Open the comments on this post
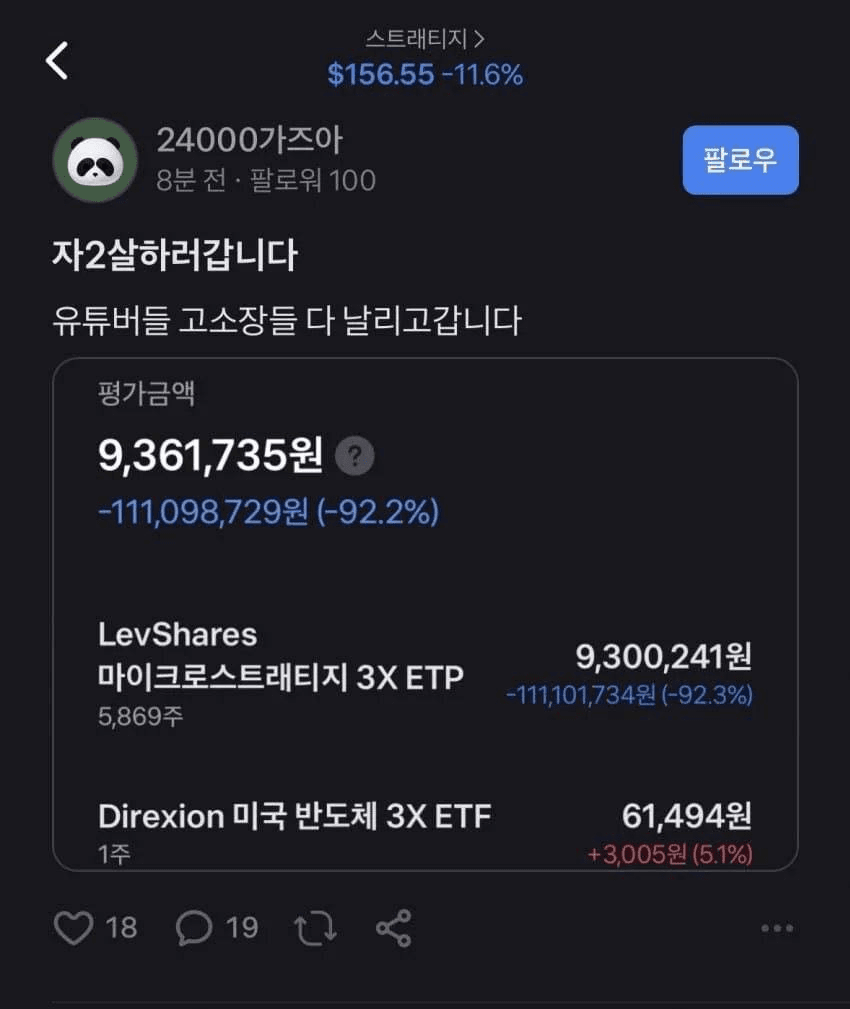 pos(193,928)
